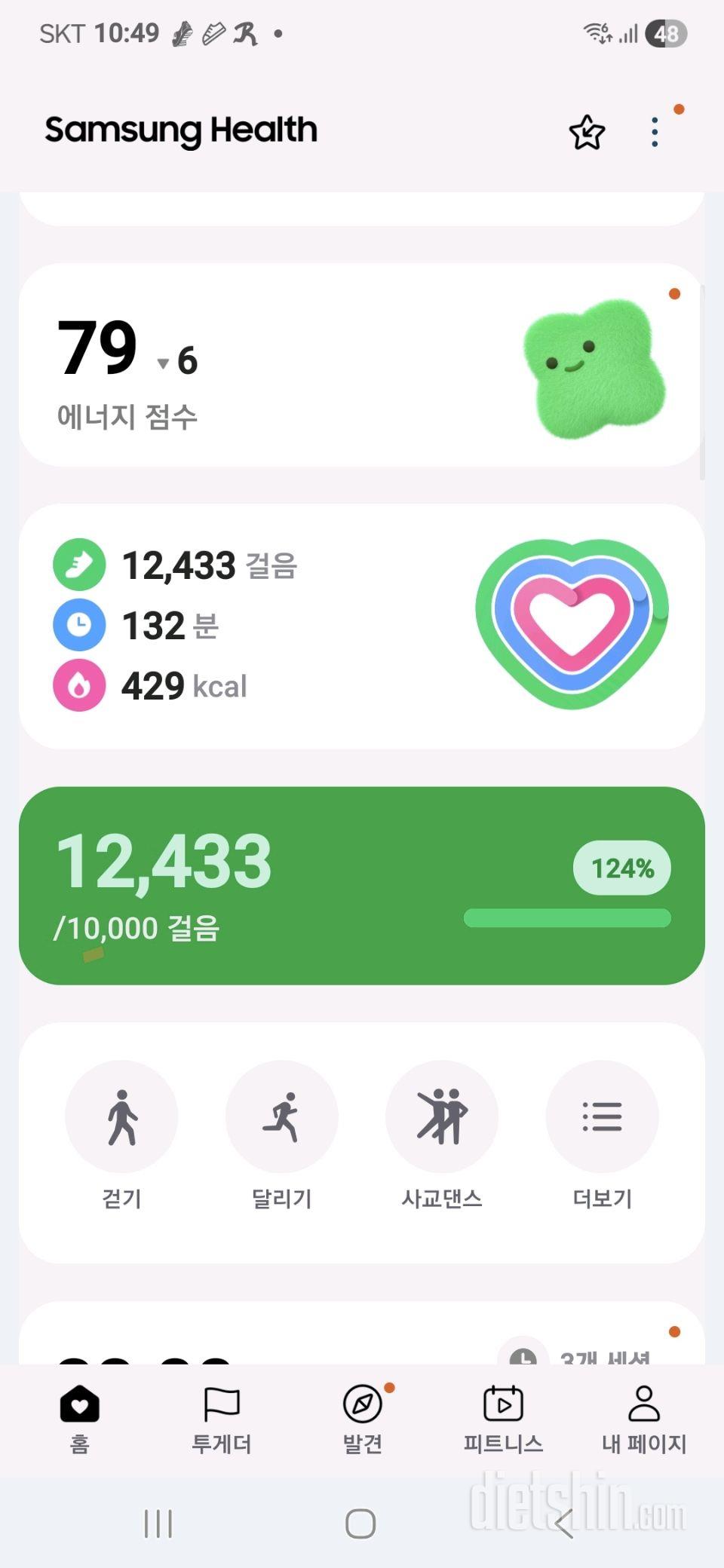
Task: Open the 12,433 steps goal card
Action: click(362, 885)
